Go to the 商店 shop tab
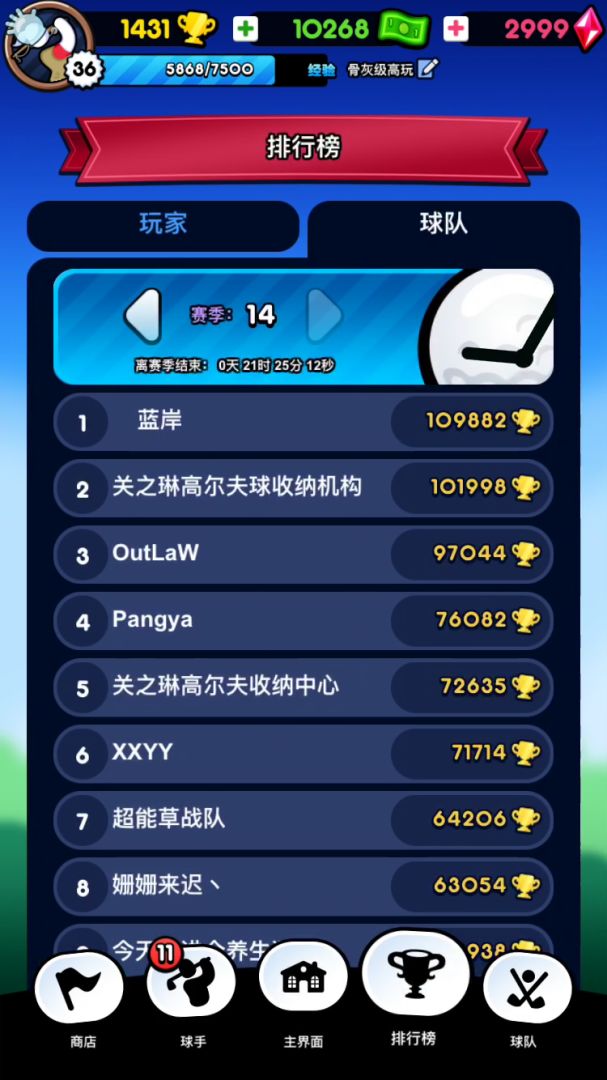Viewport: 607px width, 1080px height. (80, 992)
